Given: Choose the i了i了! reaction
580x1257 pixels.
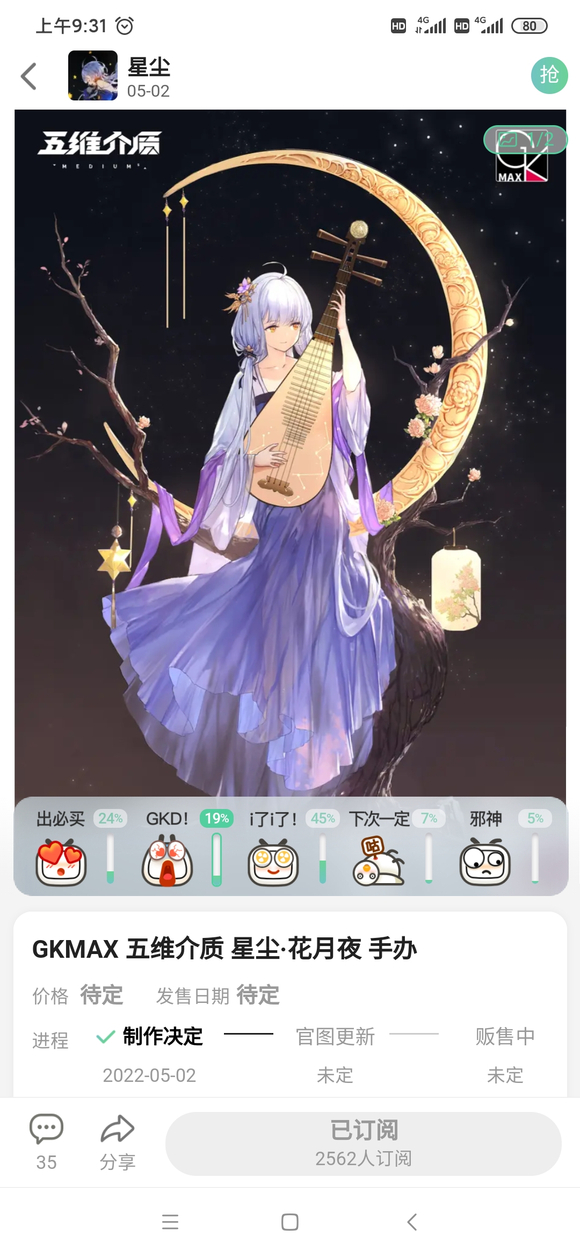Looking at the screenshot, I should (274, 862).
